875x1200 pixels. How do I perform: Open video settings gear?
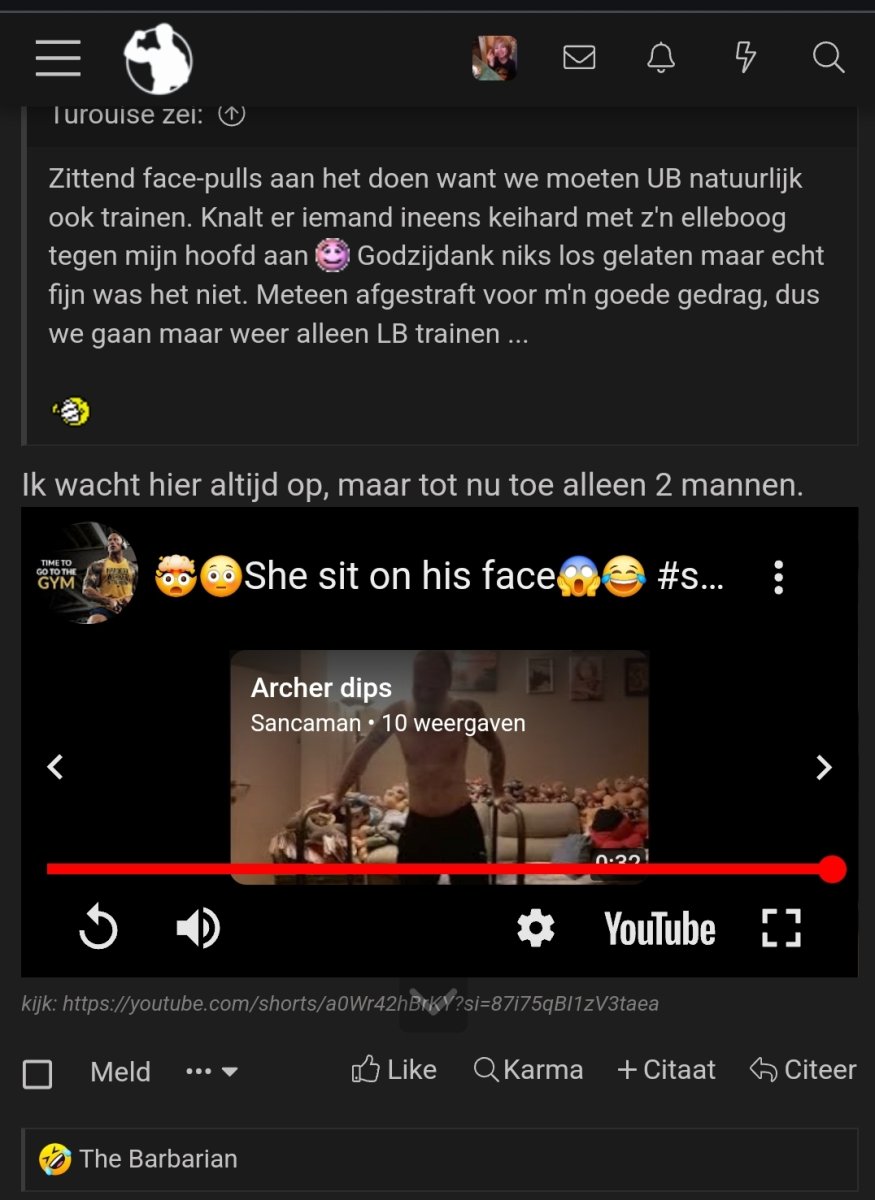click(535, 929)
